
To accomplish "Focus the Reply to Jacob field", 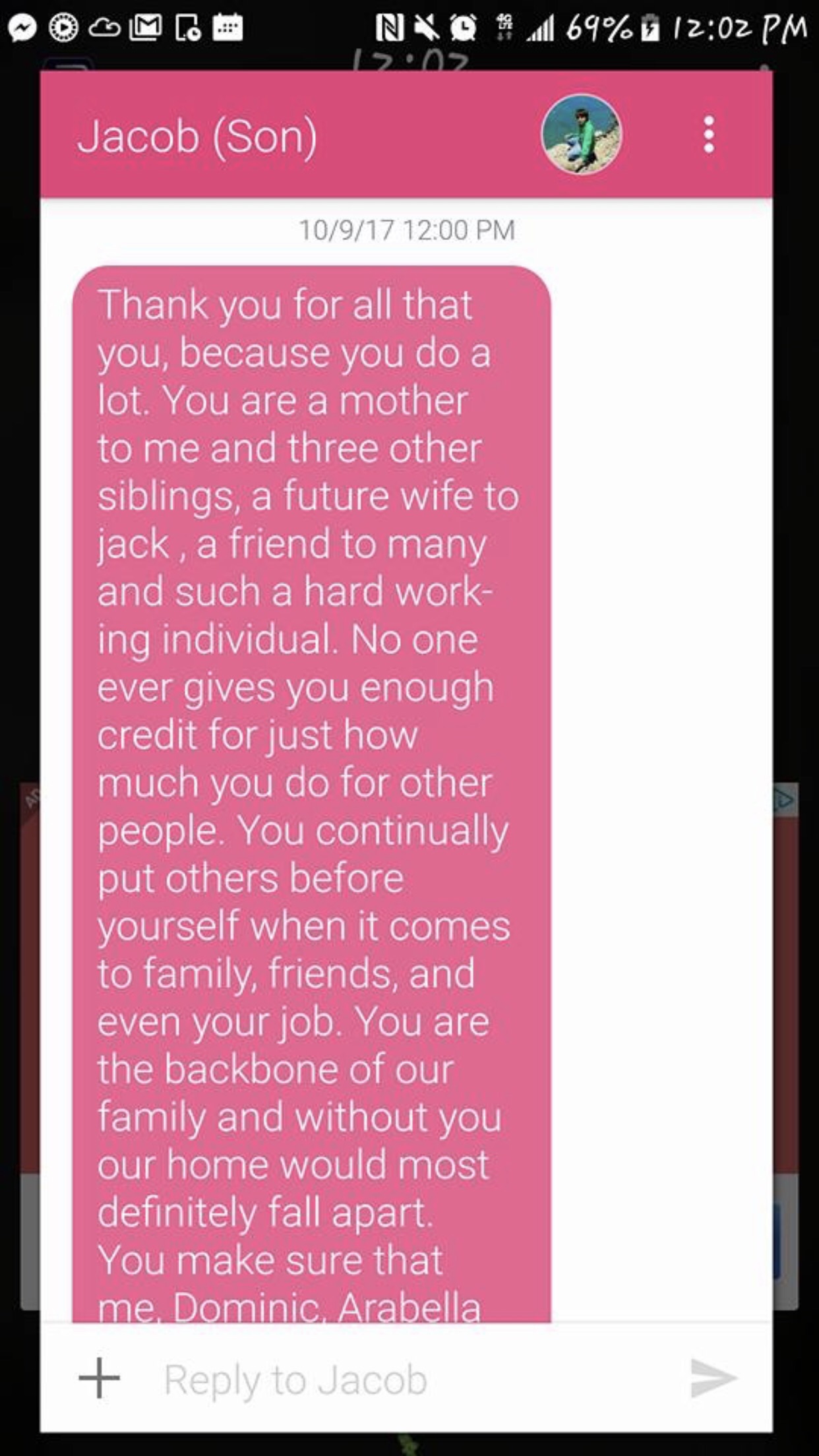I will (396, 1380).
